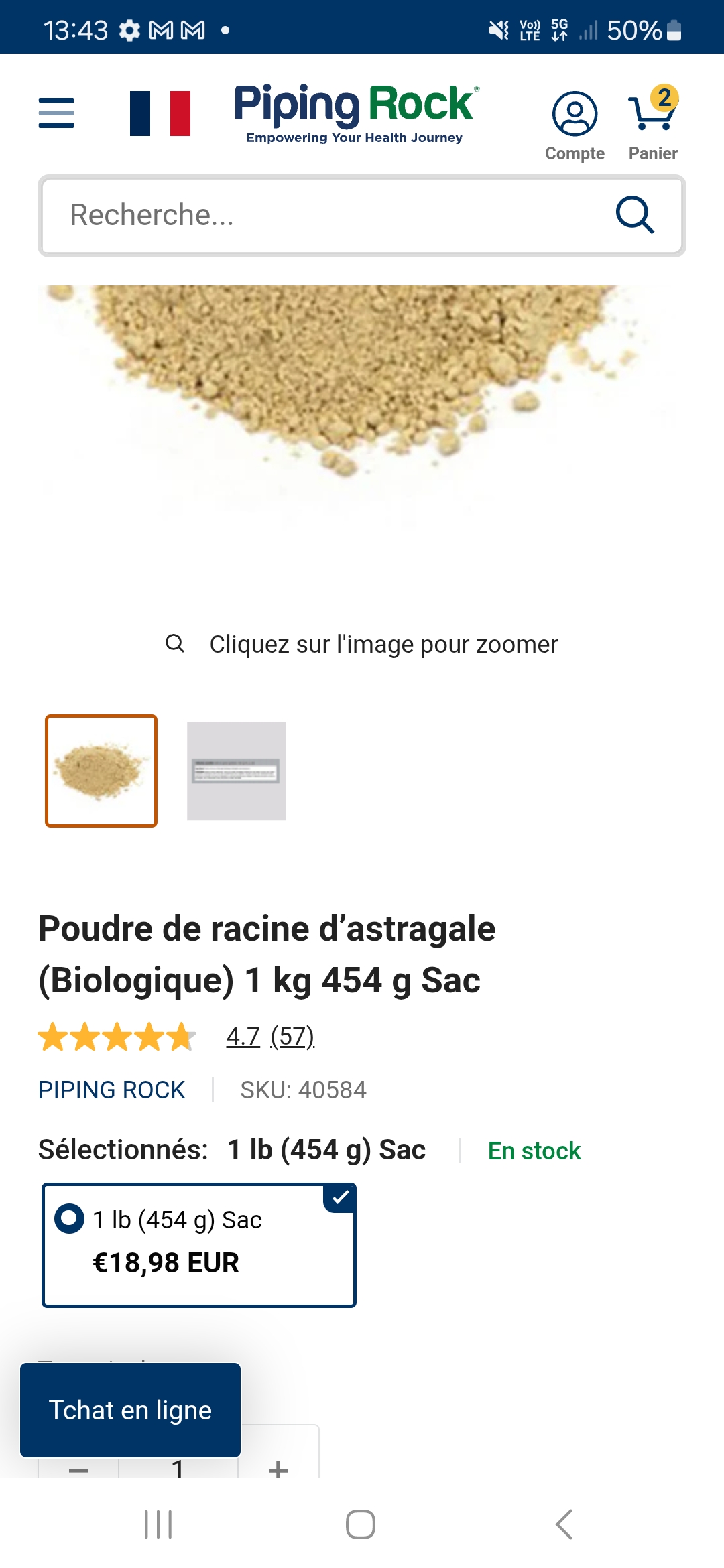
Task: Click Cliquez sur l'image pour zoomer
Action: [x=383, y=644]
